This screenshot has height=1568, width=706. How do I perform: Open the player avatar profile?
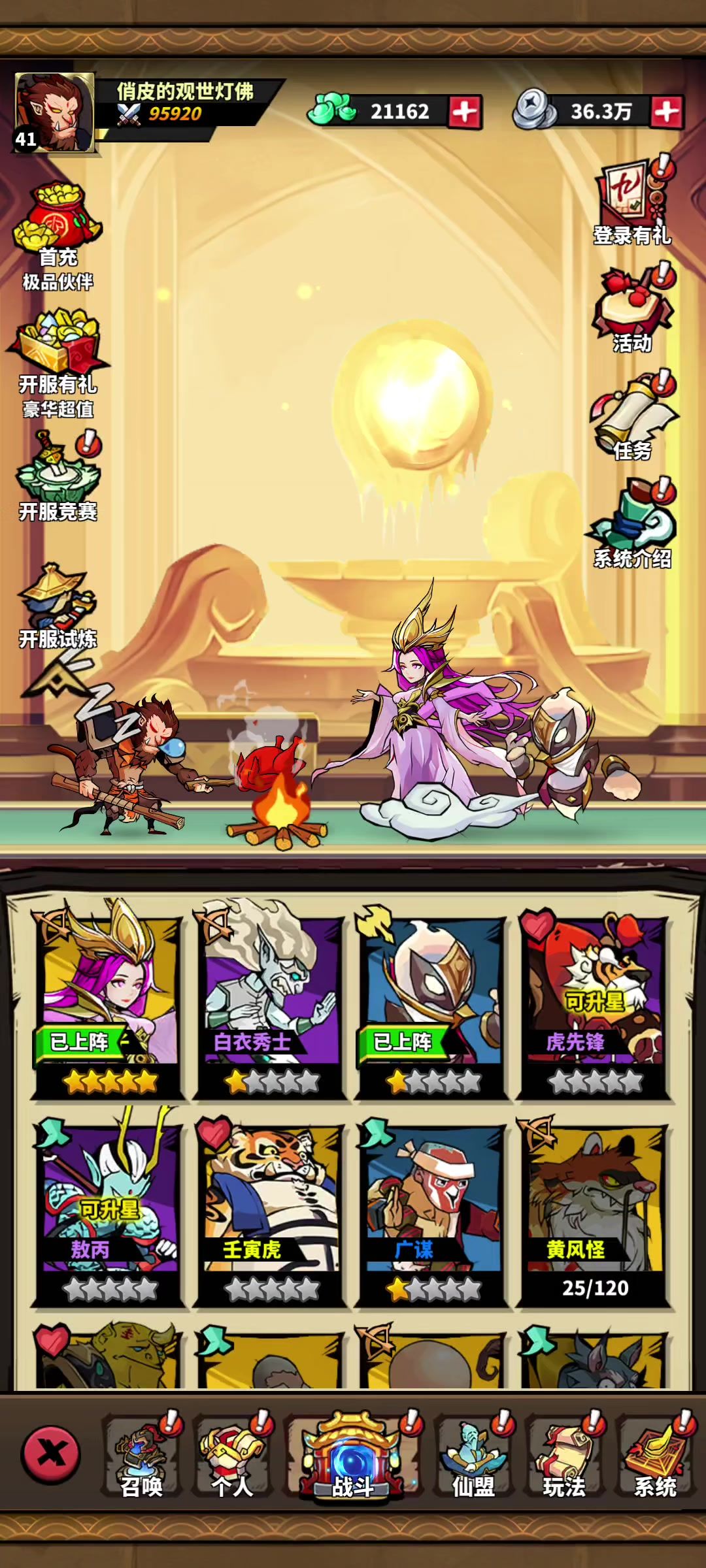tap(55, 113)
